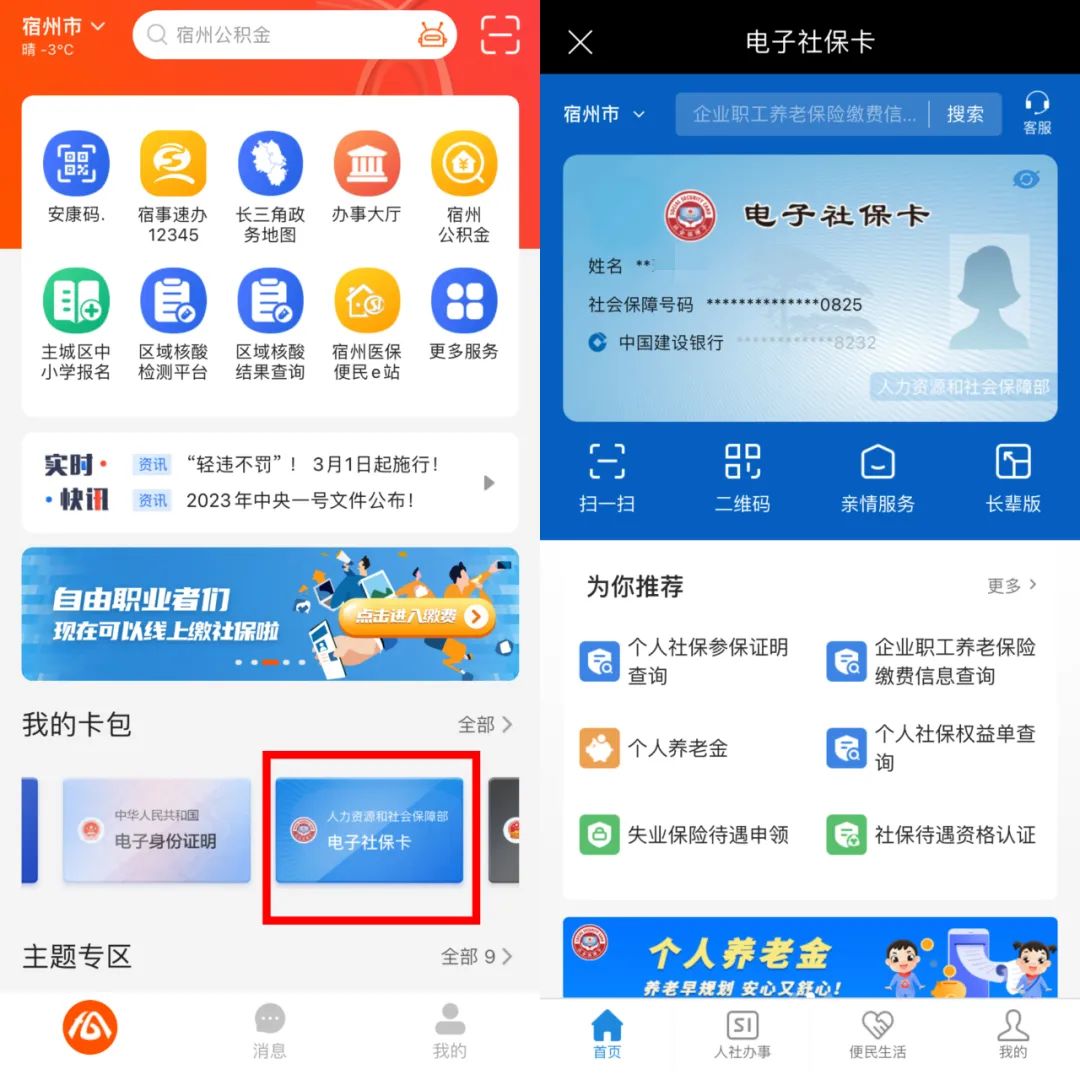1080x1080 pixels.
Task: Open the scan icon beside the search bar
Action: 500,35
